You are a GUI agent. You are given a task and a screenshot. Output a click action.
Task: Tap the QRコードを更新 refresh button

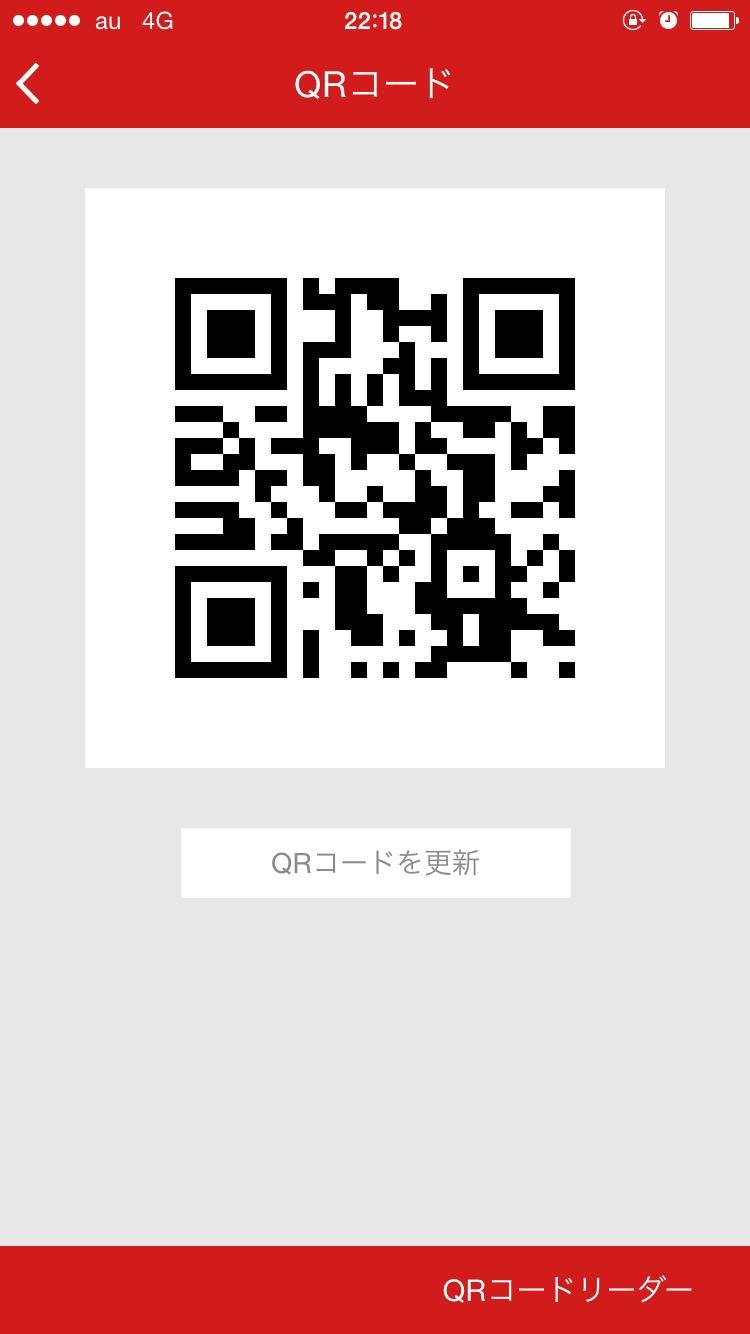tap(375, 862)
